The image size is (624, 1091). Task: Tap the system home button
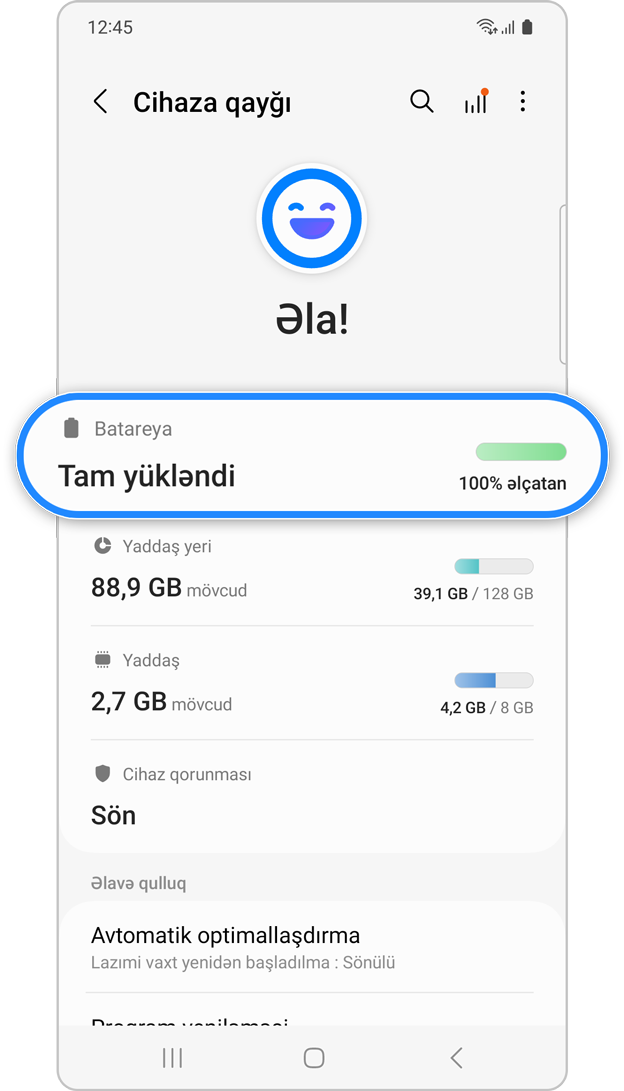click(x=314, y=1058)
